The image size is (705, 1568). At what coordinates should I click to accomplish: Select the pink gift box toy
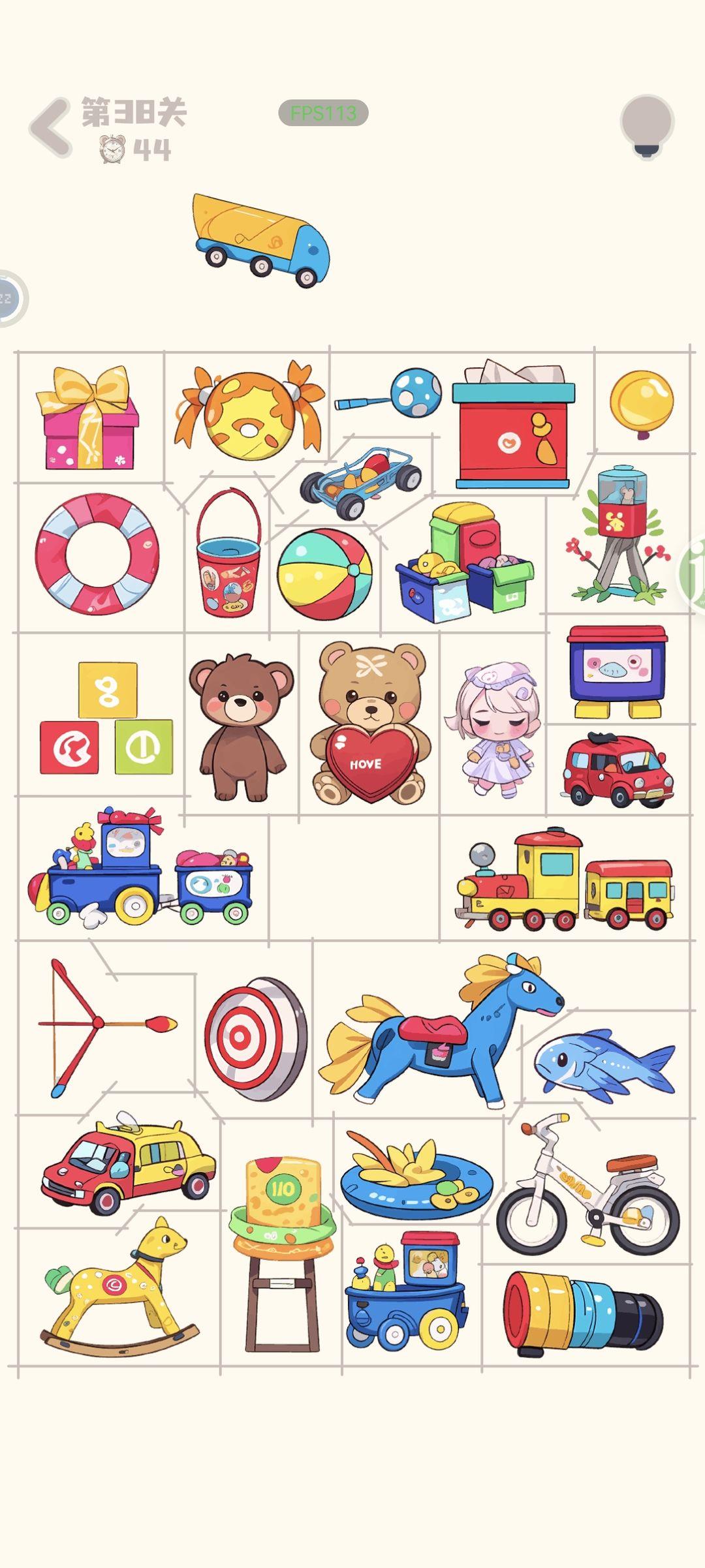coord(87,420)
